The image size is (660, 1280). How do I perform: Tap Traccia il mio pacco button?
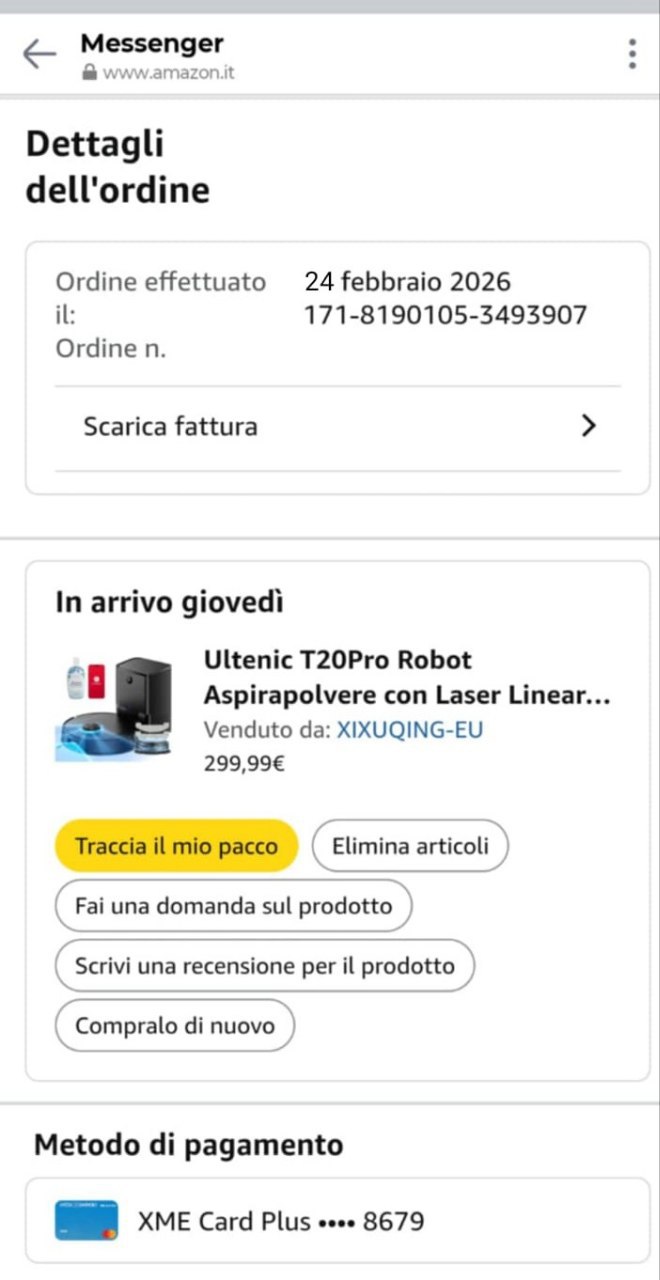[x=176, y=846]
